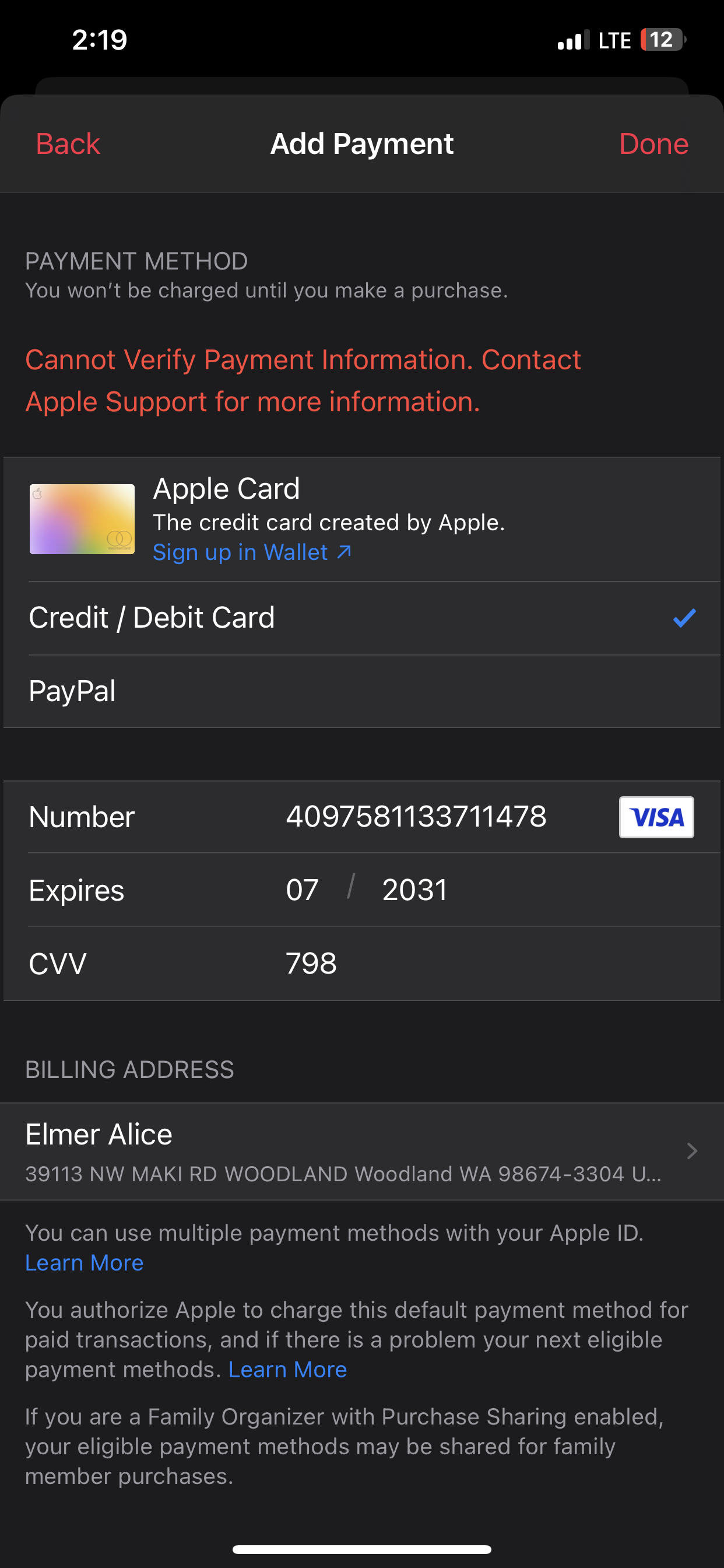
Task: Open Learn More about multiple payment methods
Action: pos(85,1263)
